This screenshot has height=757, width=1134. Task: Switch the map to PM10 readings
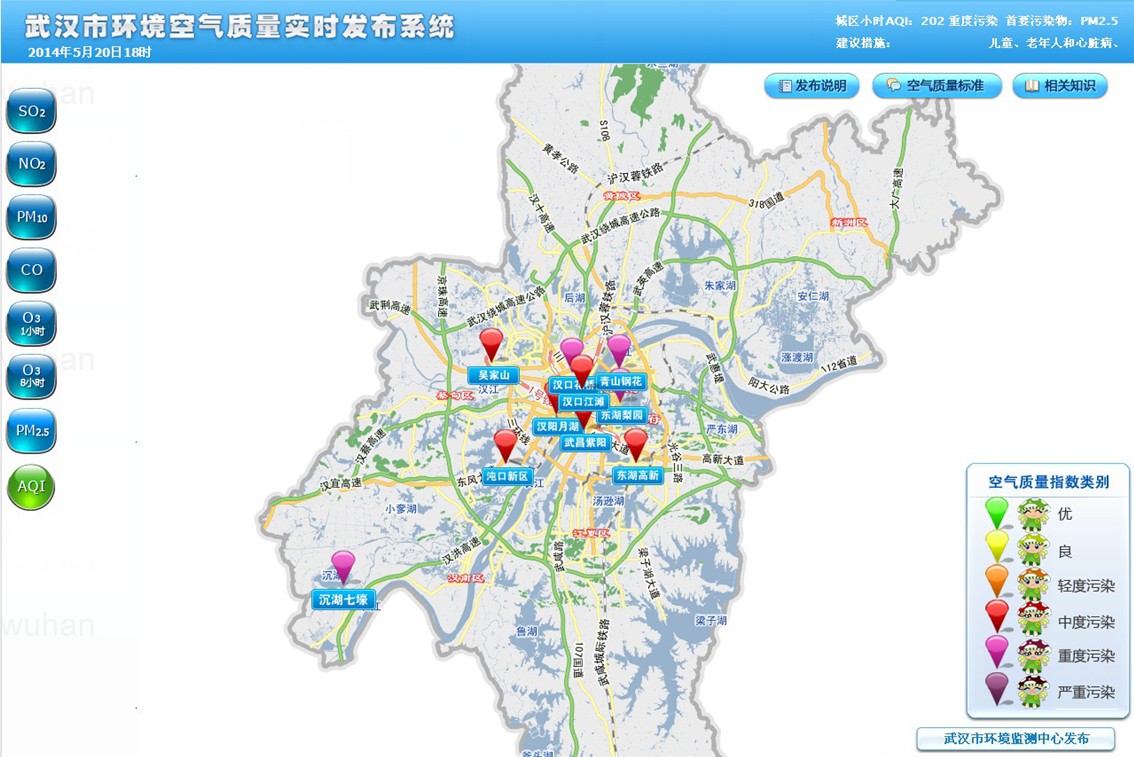click(x=31, y=217)
